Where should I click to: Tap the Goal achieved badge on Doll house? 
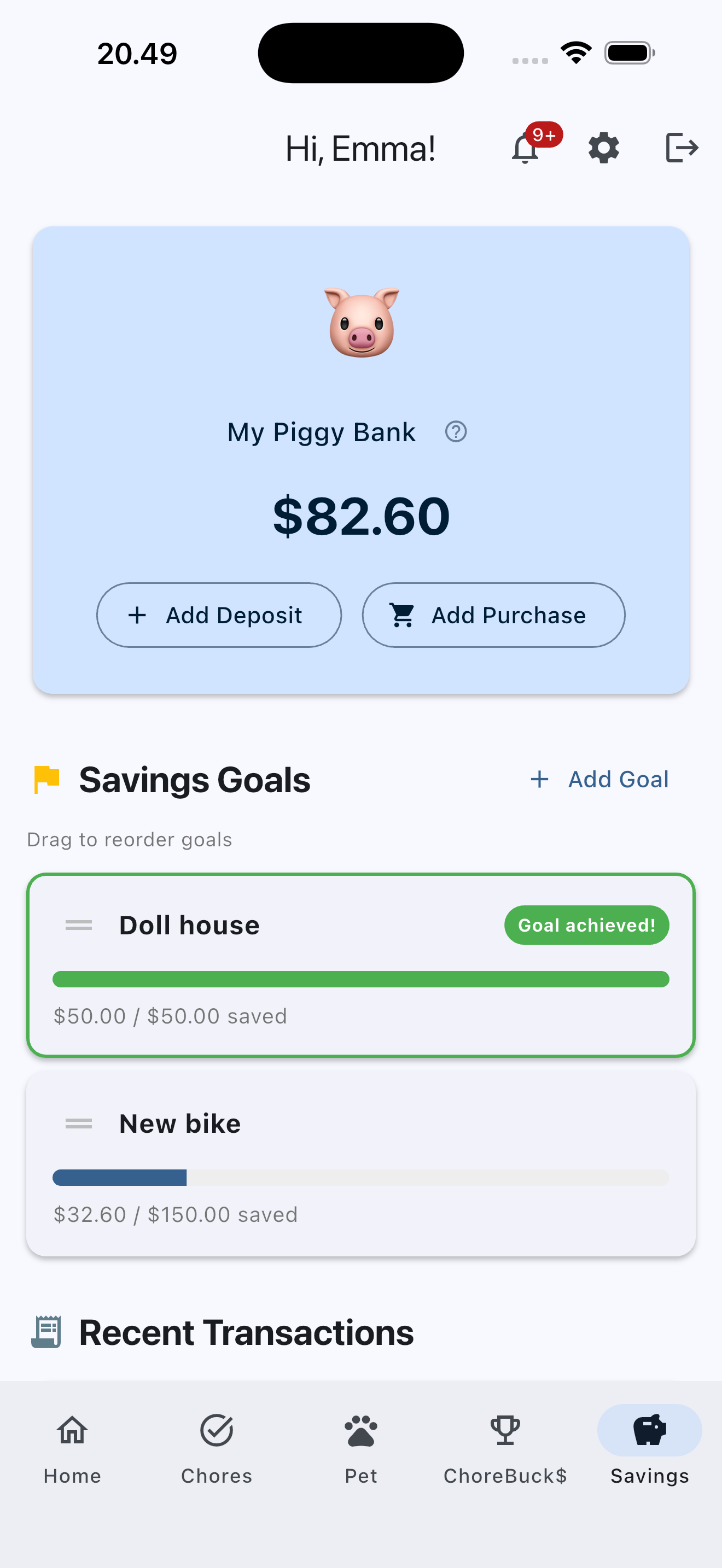pyautogui.click(x=586, y=925)
